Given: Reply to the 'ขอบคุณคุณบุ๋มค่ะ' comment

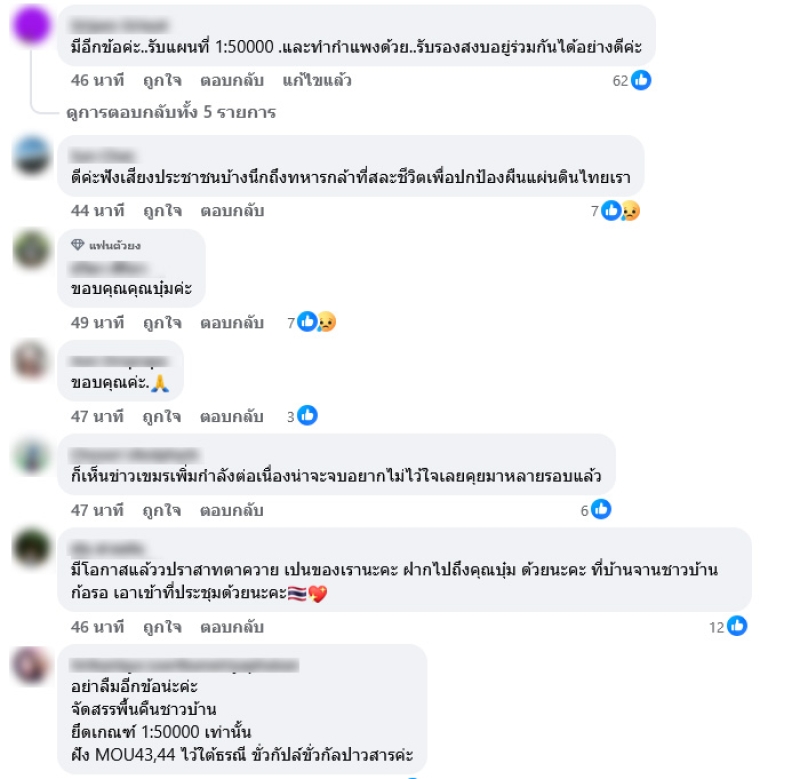Looking at the screenshot, I should coord(231,322).
